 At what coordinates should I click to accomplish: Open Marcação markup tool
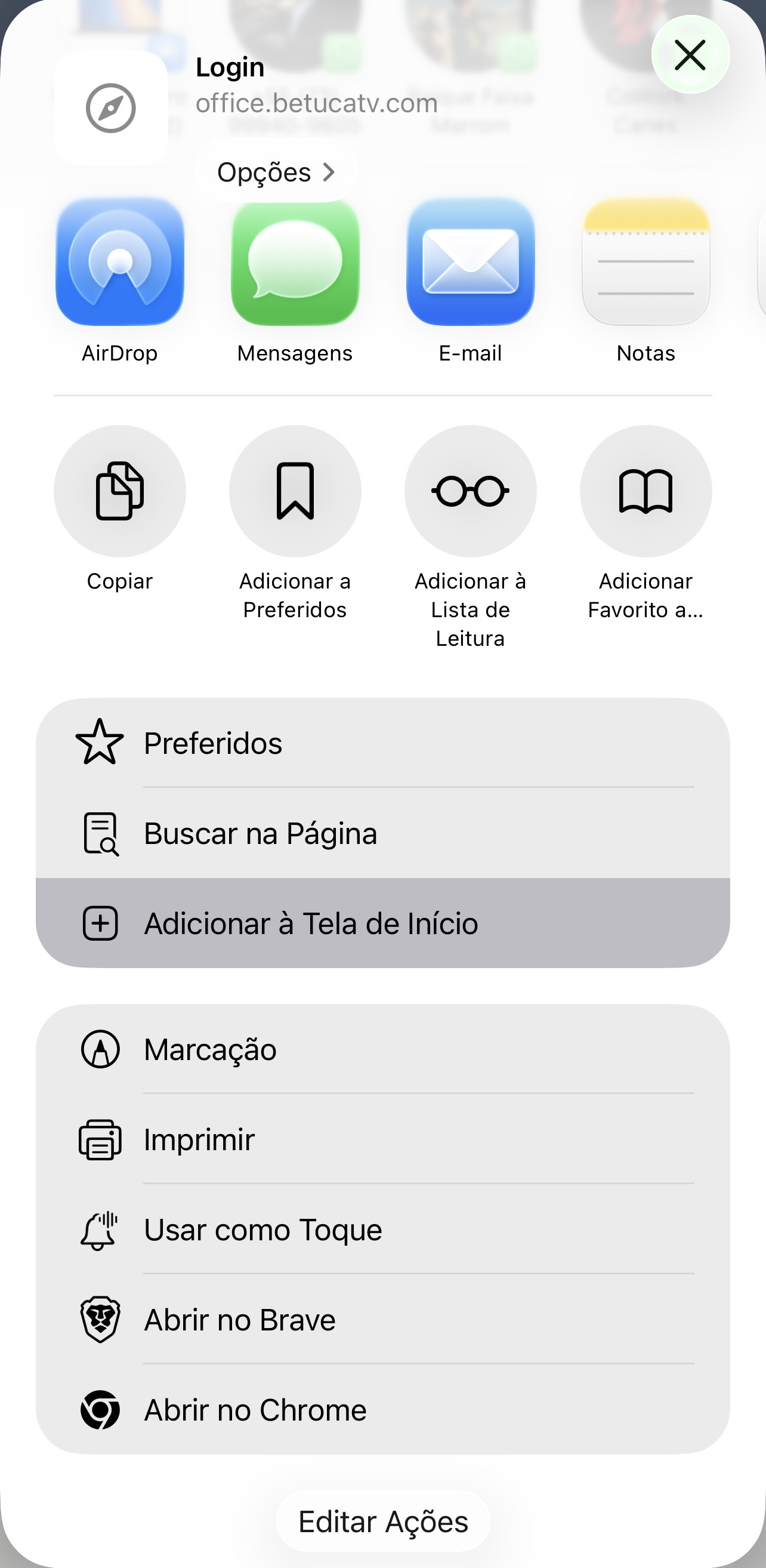[382, 1049]
